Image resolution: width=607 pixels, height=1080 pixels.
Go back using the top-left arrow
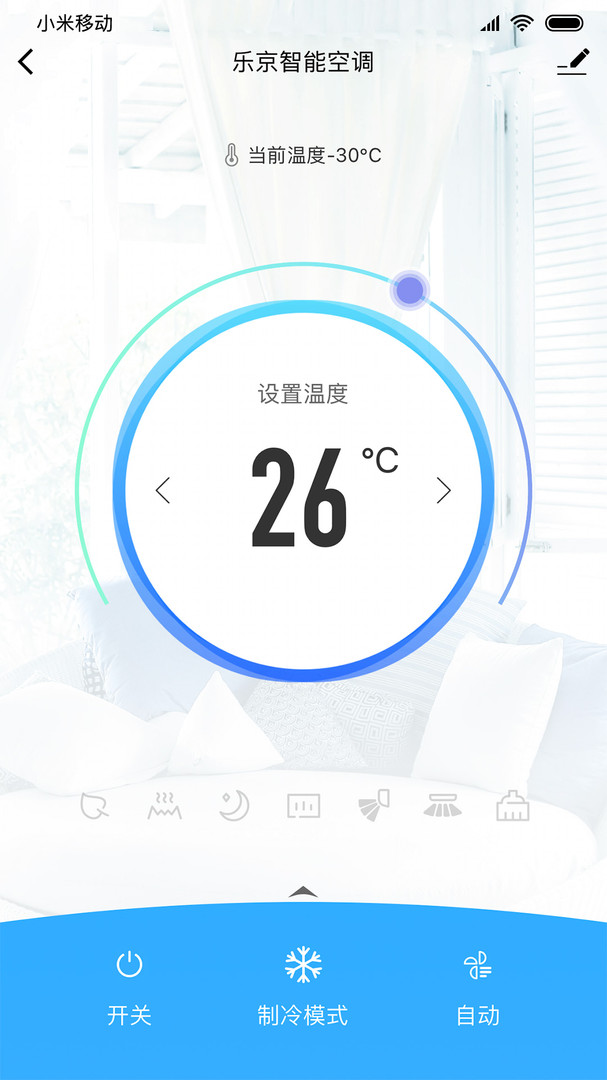pyautogui.click(x=25, y=62)
